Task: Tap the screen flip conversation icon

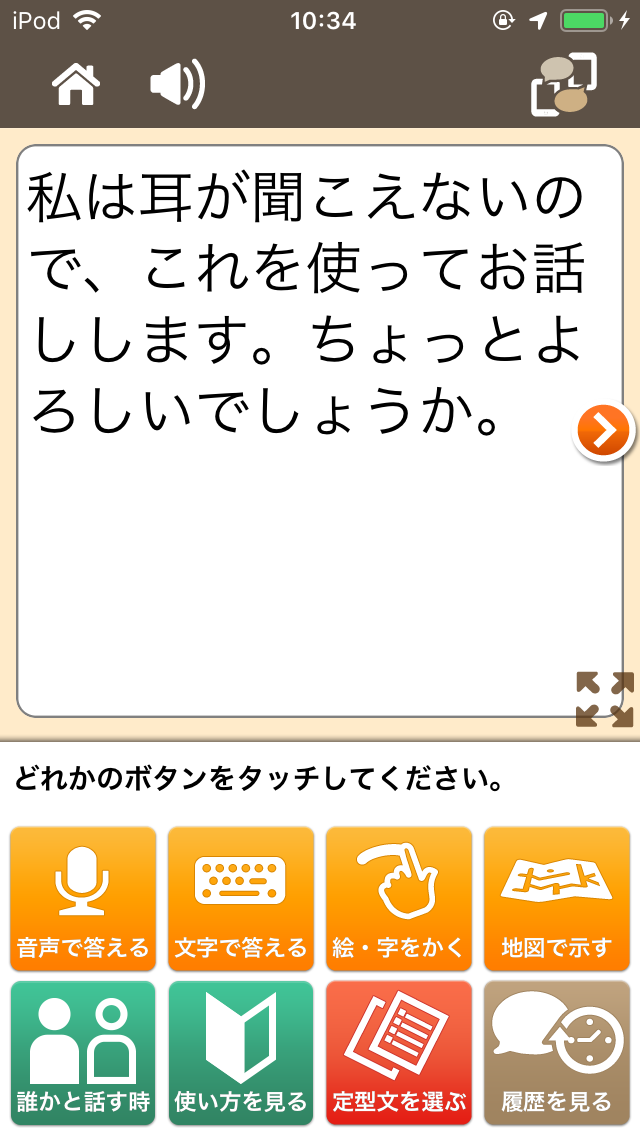Action: tap(564, 86)
